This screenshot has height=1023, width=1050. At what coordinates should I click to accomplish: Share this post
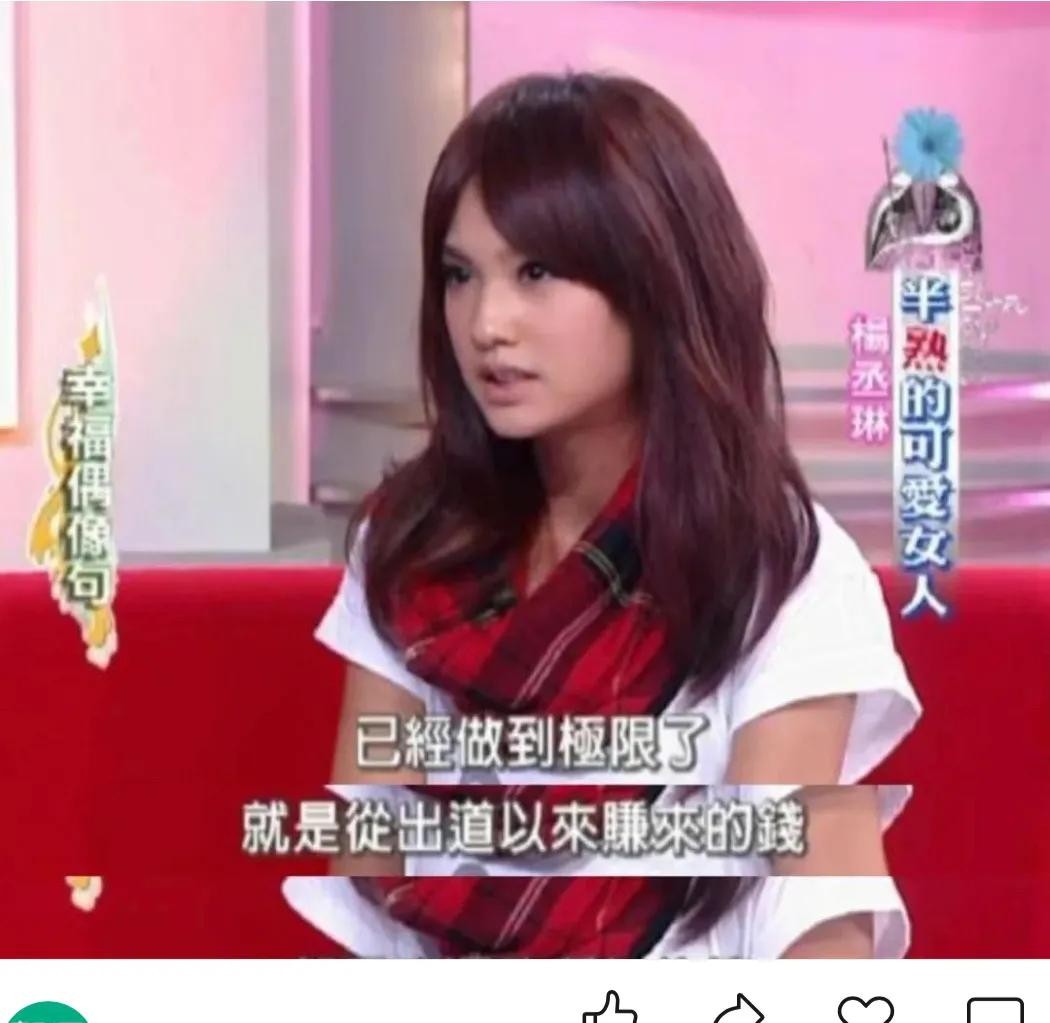[x=738, y=1008]
